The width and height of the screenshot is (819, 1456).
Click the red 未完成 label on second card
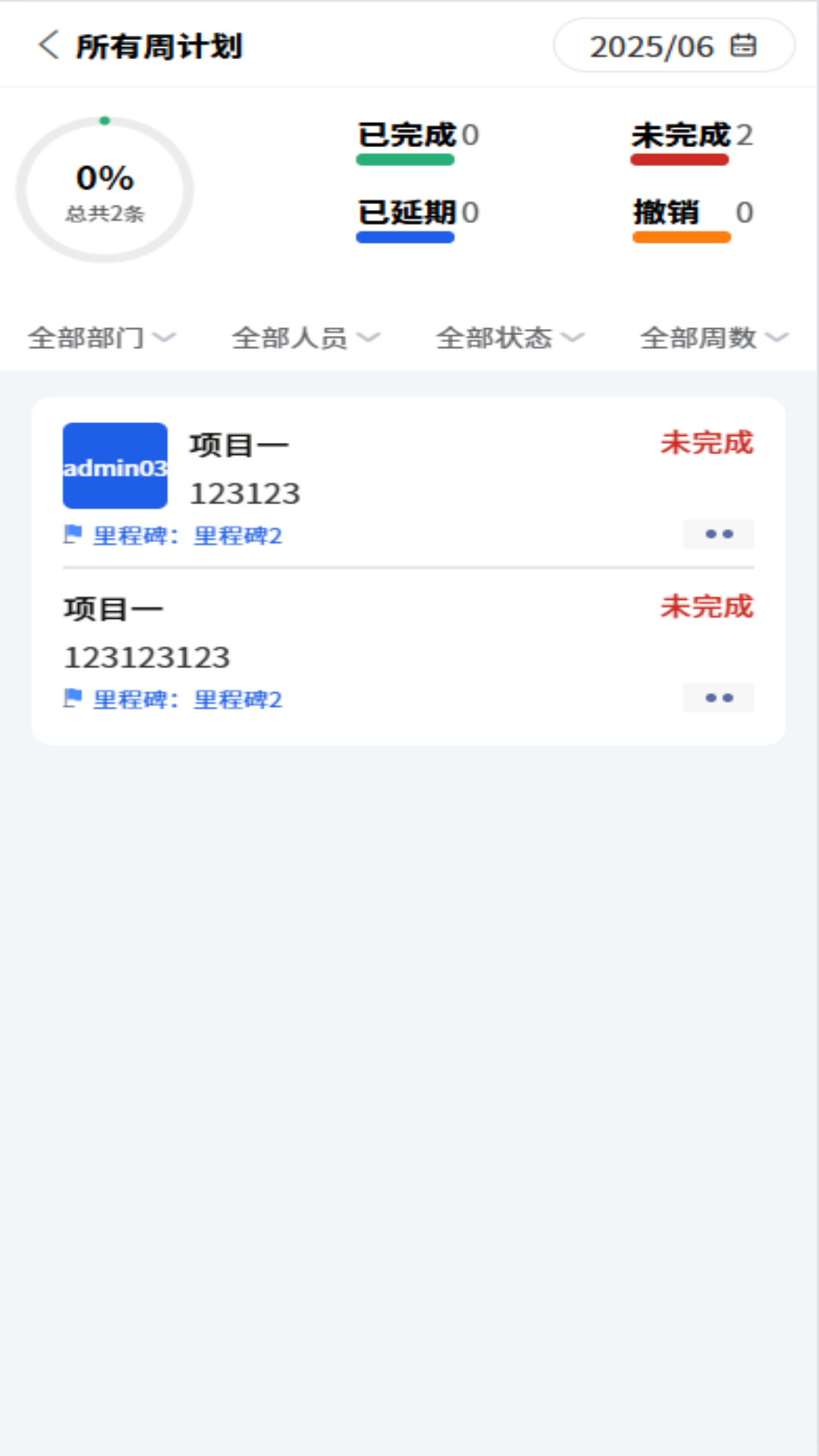pyautogui.click(x=707, y=607)
